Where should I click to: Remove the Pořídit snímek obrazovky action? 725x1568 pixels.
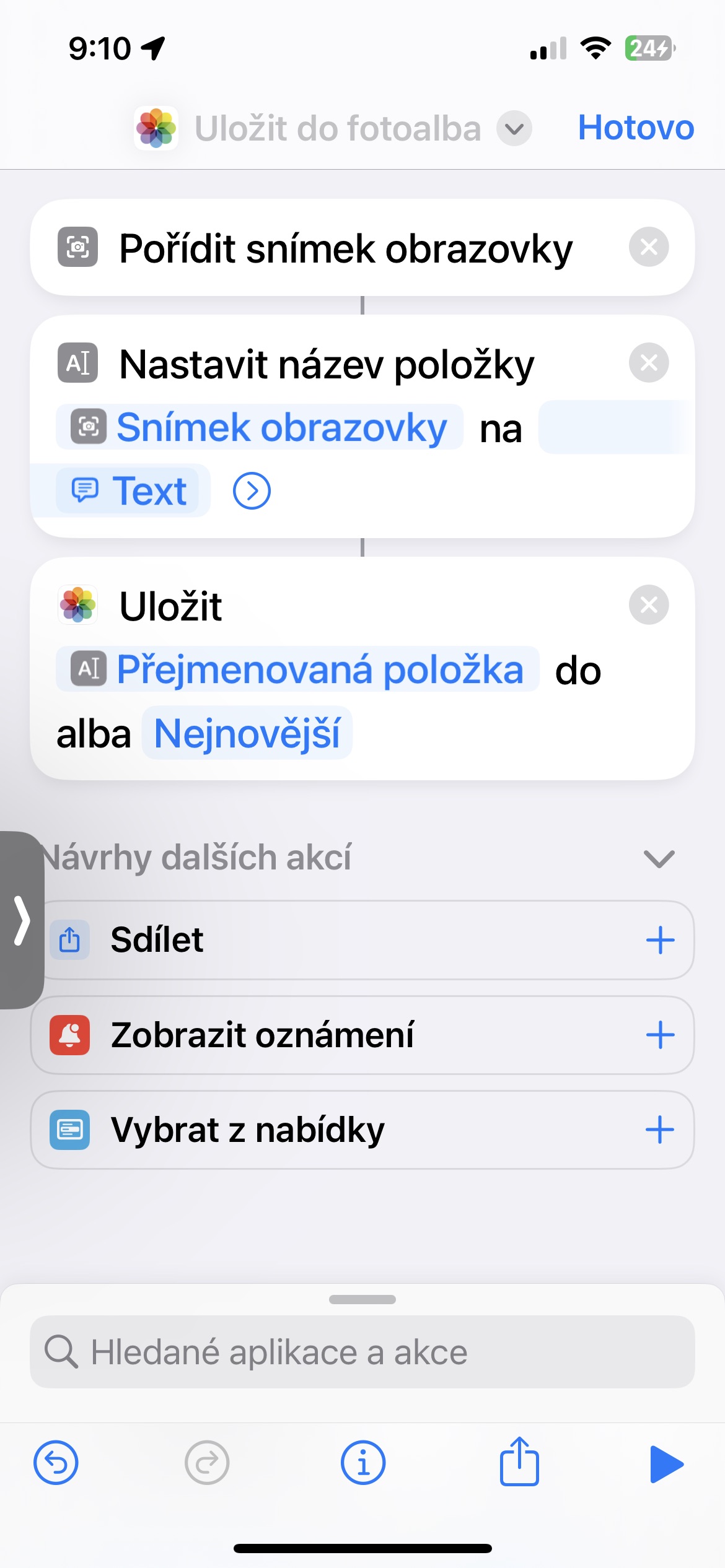pyautogui.click(x=648, y=247)
